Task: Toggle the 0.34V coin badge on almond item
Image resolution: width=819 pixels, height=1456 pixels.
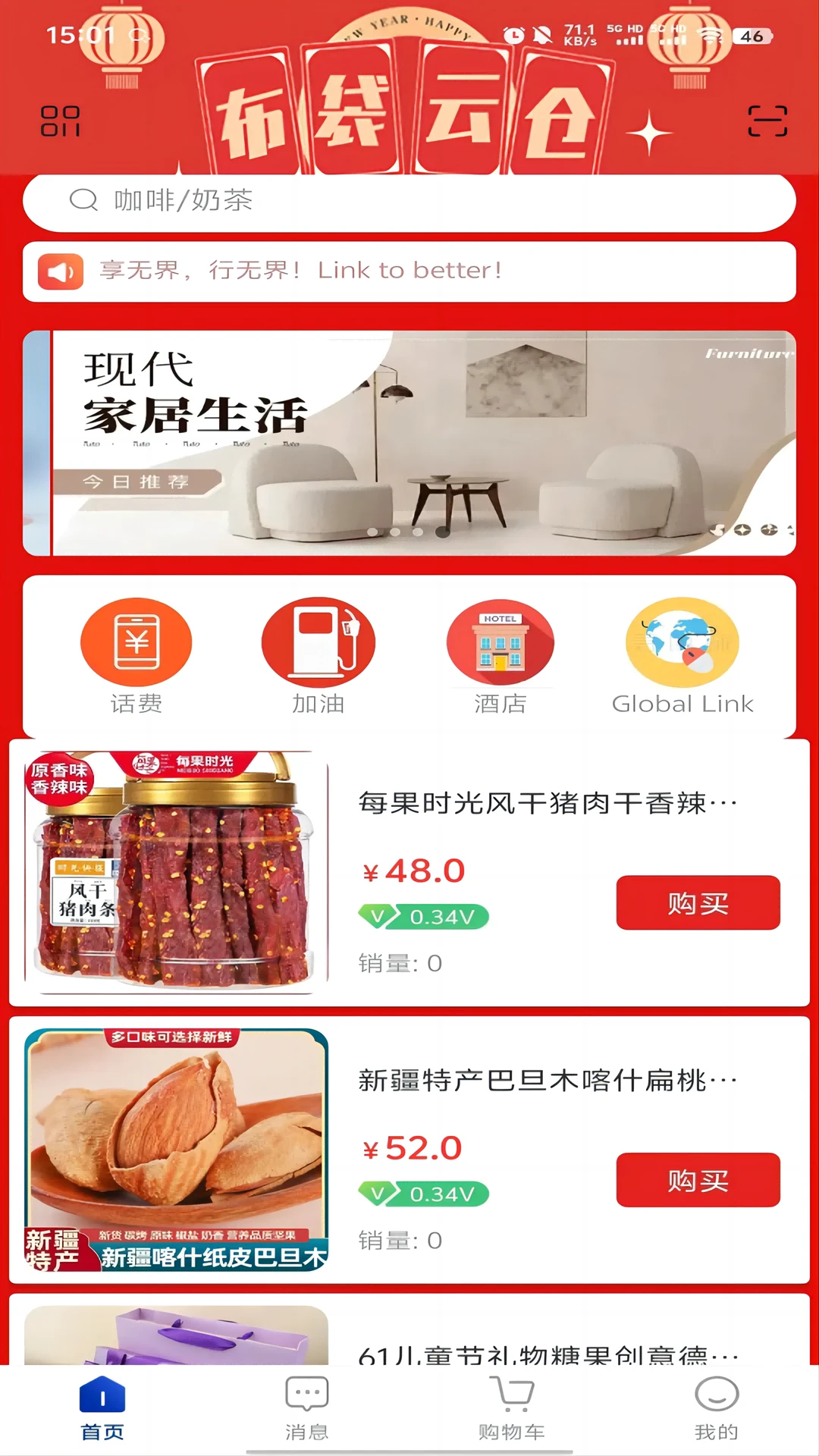Action: click(422, 1193)
